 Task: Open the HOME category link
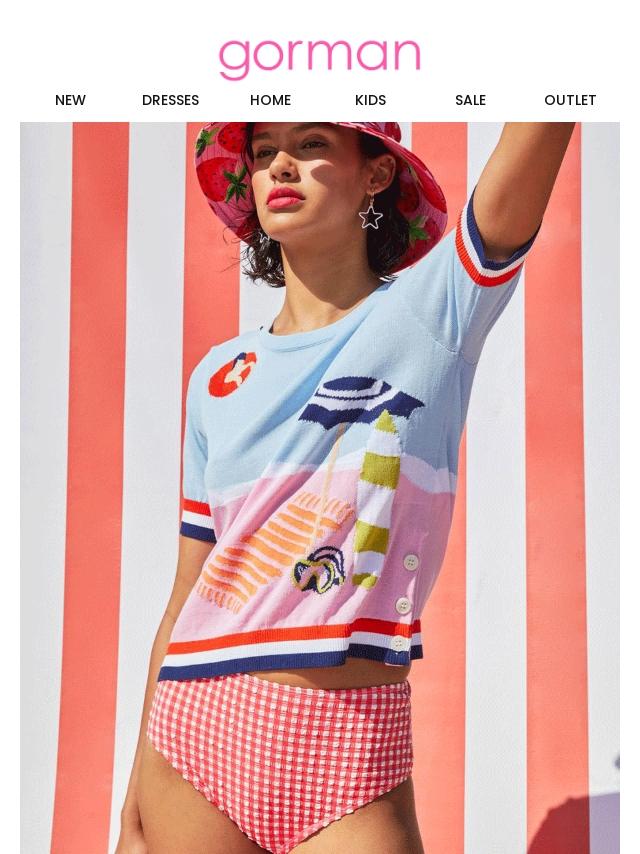pos(270,100)
